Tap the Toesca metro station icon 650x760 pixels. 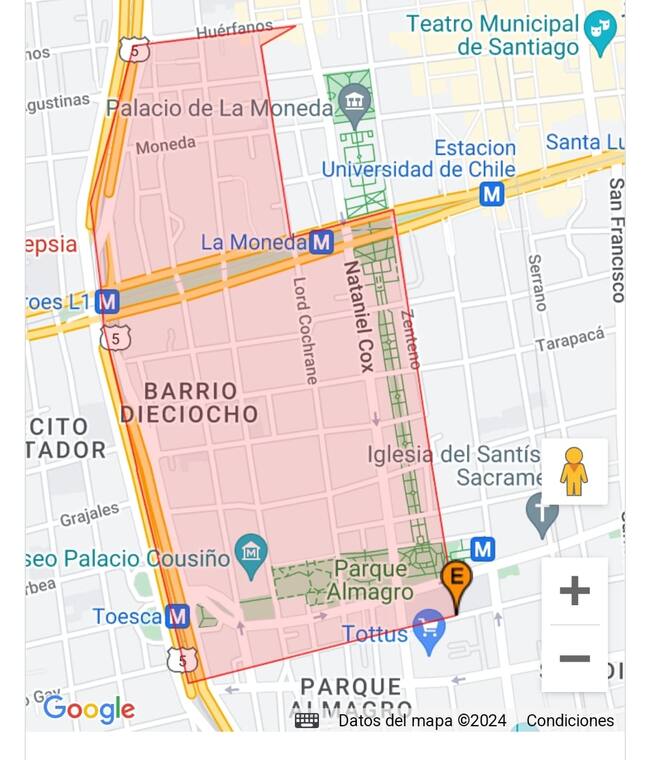pos(178,616)
